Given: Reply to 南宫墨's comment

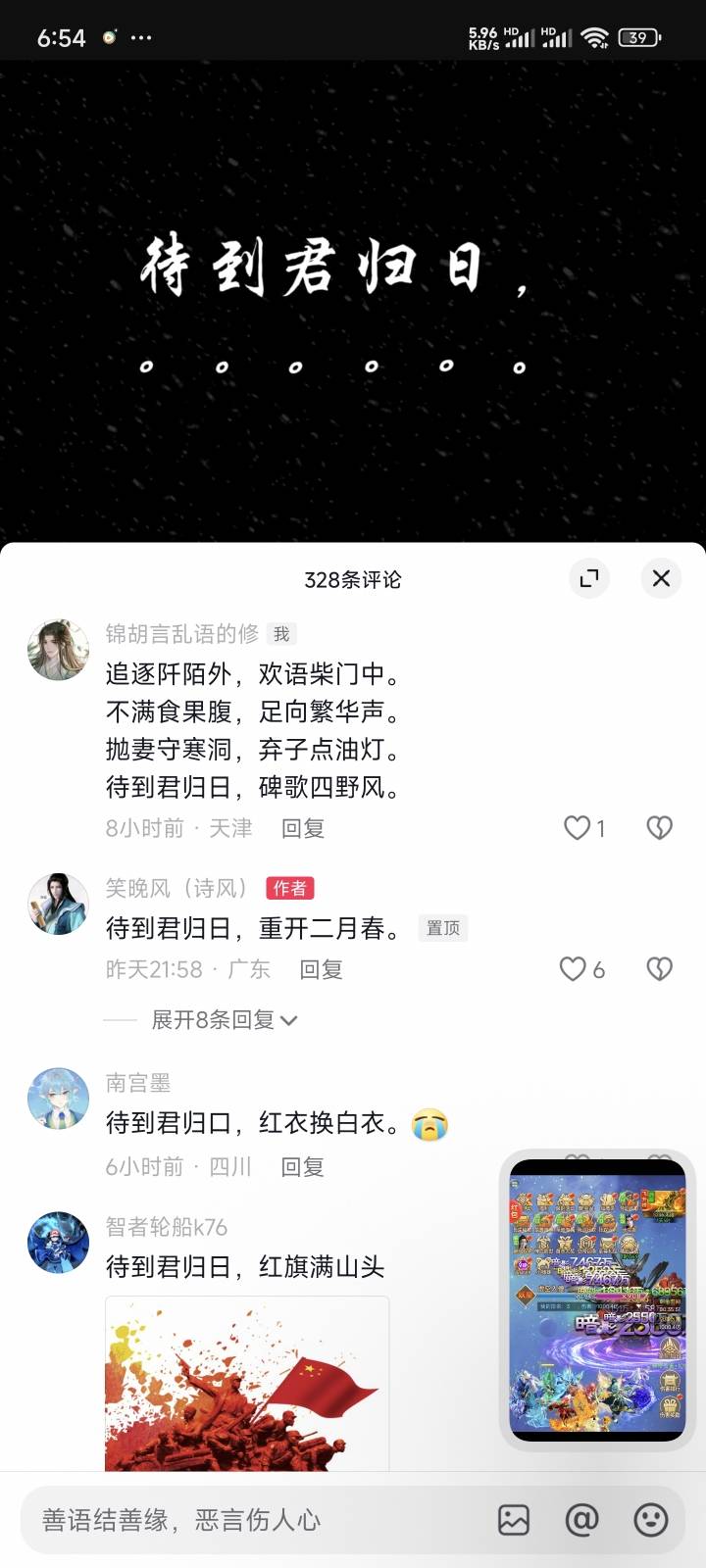Looking at the screenshot, I should point(302,1166).
